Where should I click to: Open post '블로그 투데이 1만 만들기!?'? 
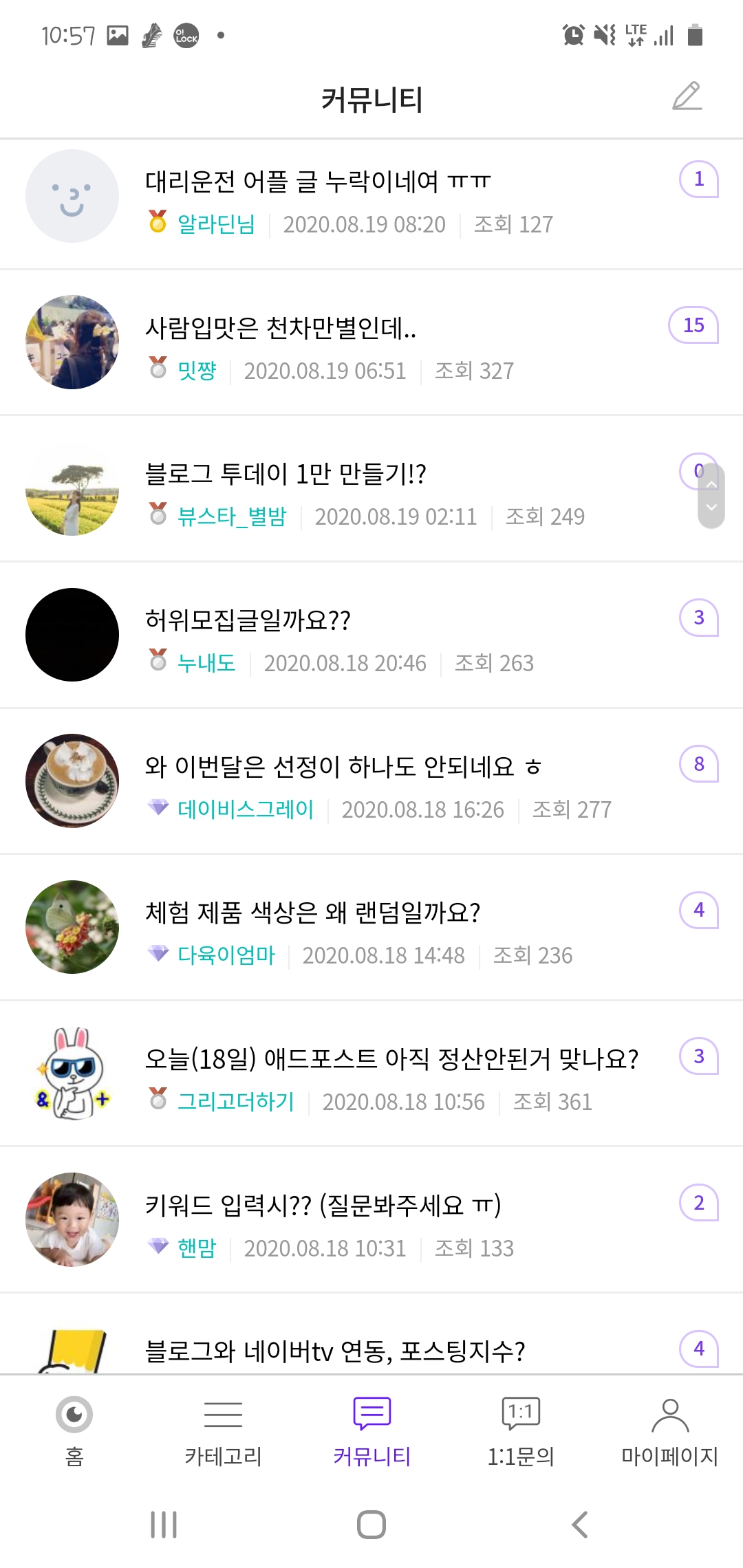coord(286,474)
